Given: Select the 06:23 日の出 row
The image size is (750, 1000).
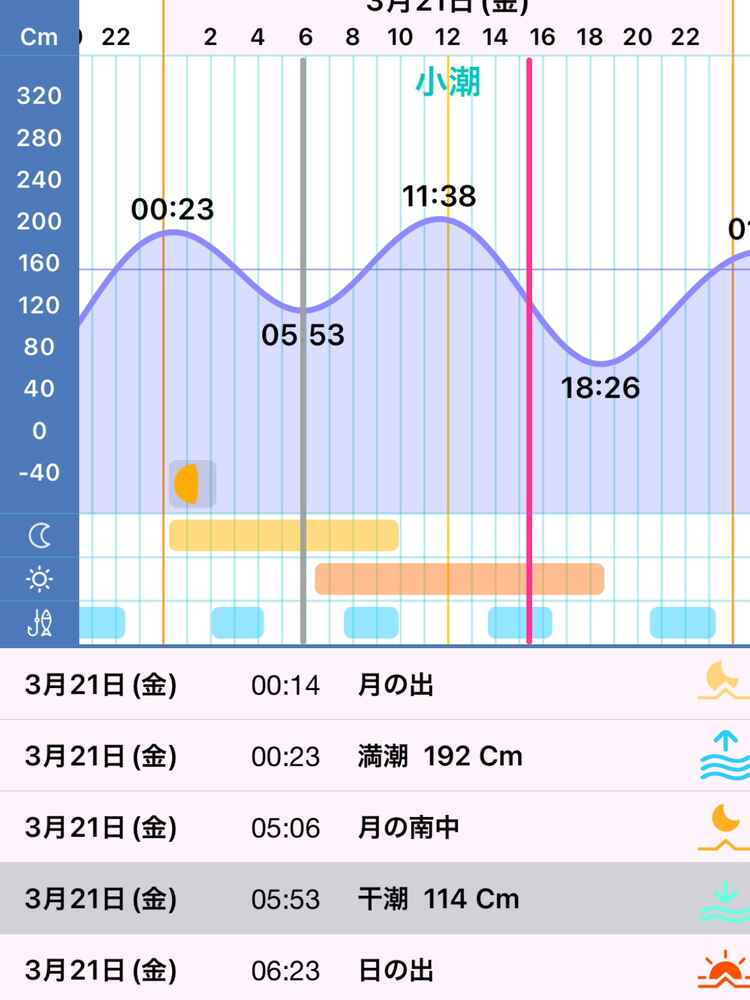Looking at the screenshot, I should click(x=375, y=970).
